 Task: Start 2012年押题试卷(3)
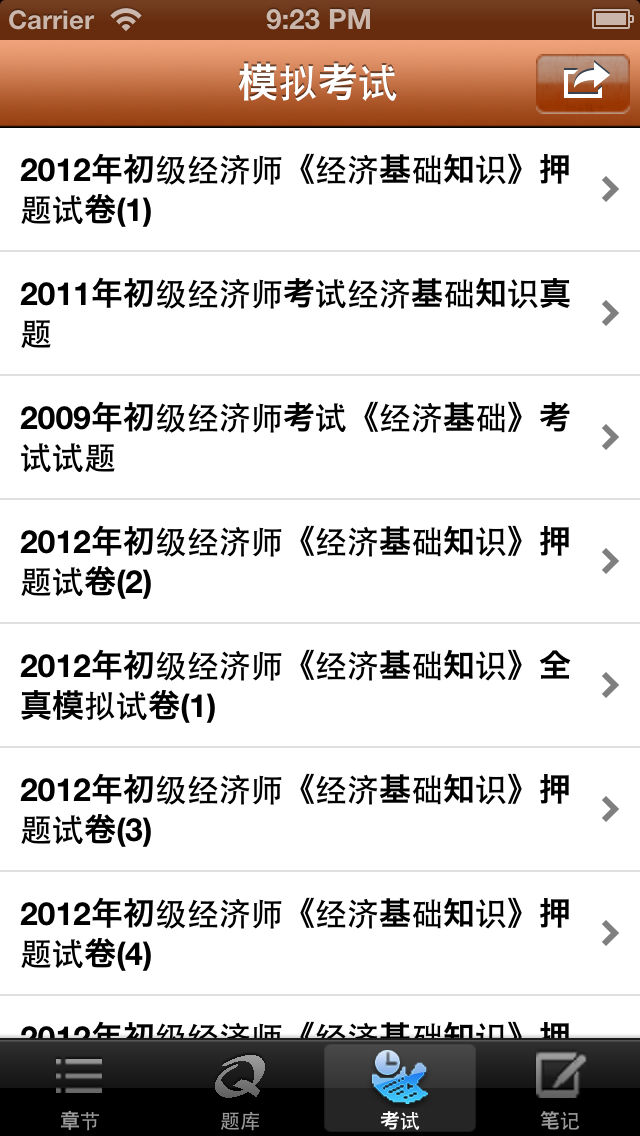pyautogui.click(x=320, y=809)
